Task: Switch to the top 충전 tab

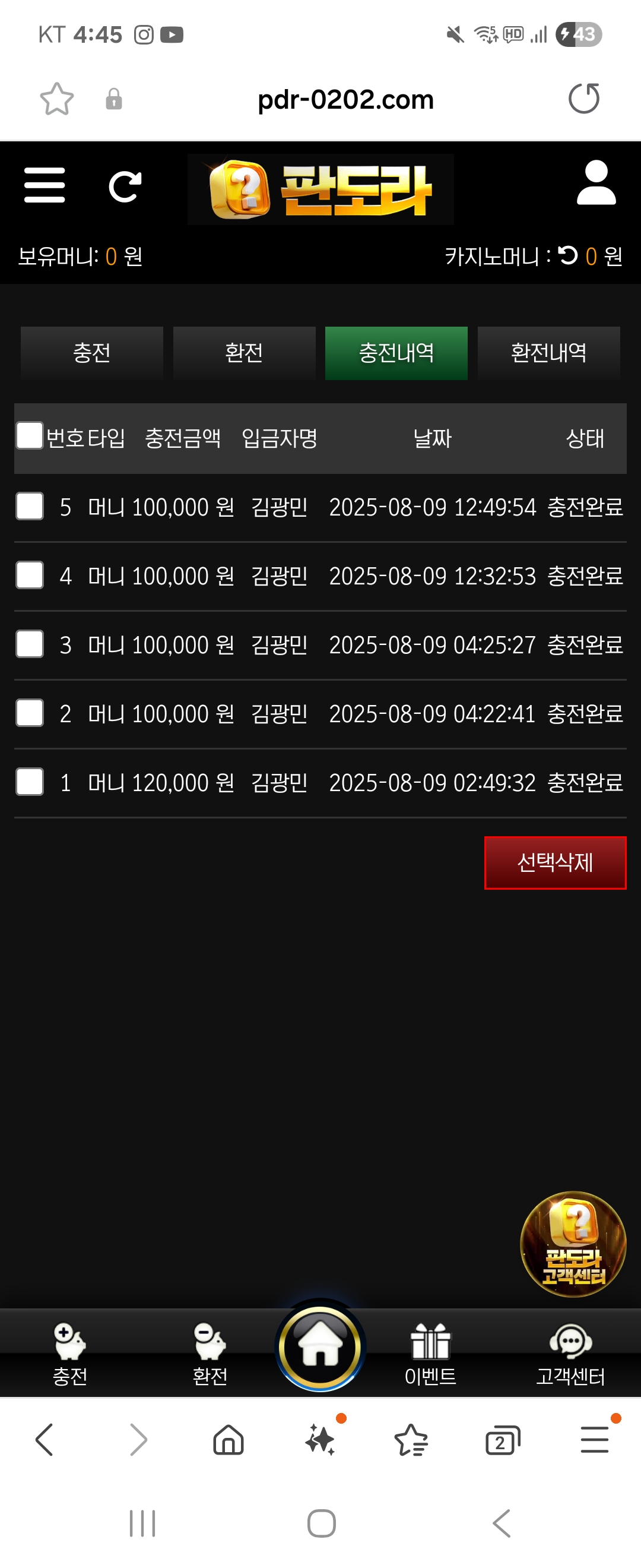Action: (92, 353)
